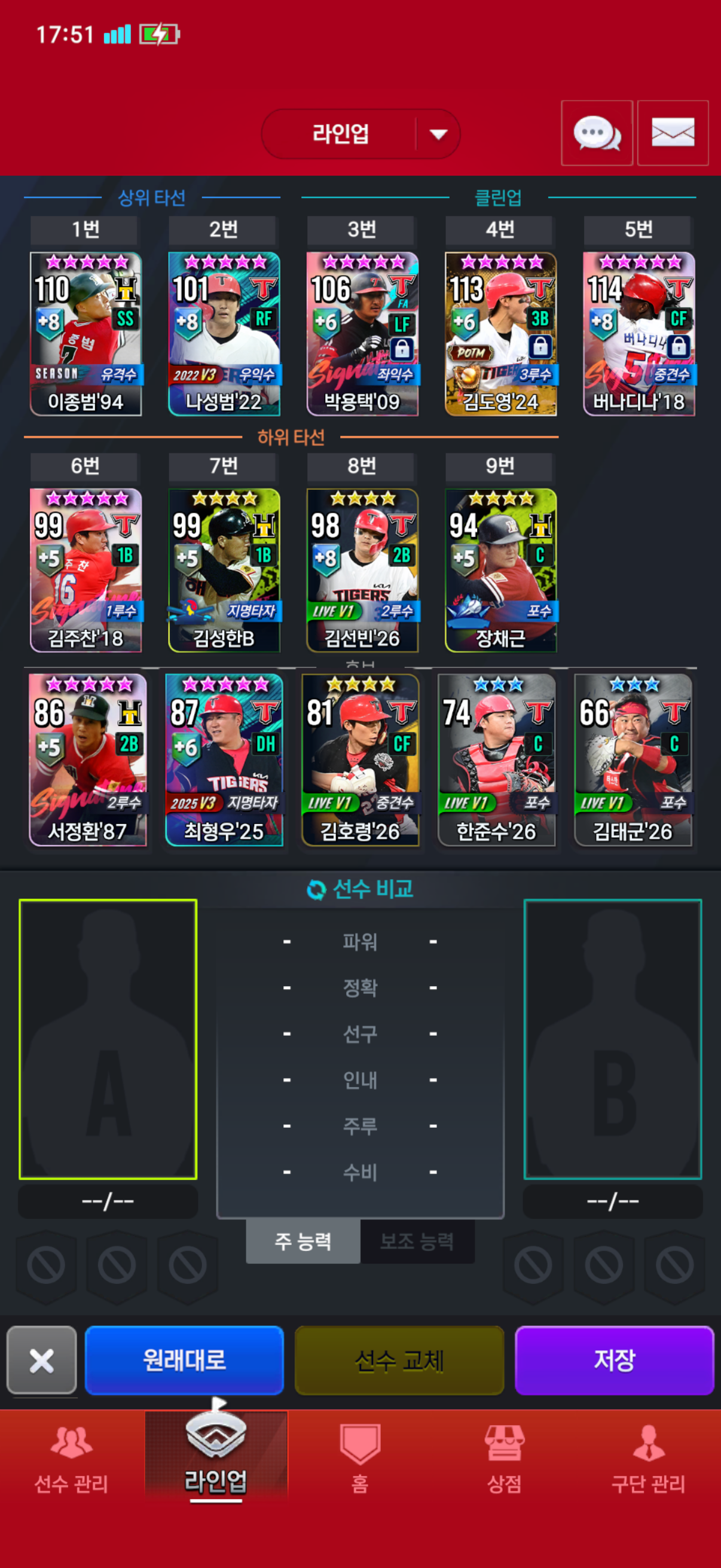Select the 버나디나'18 player card
This screenshot has height=1568, width=721.
click(639, 334)
